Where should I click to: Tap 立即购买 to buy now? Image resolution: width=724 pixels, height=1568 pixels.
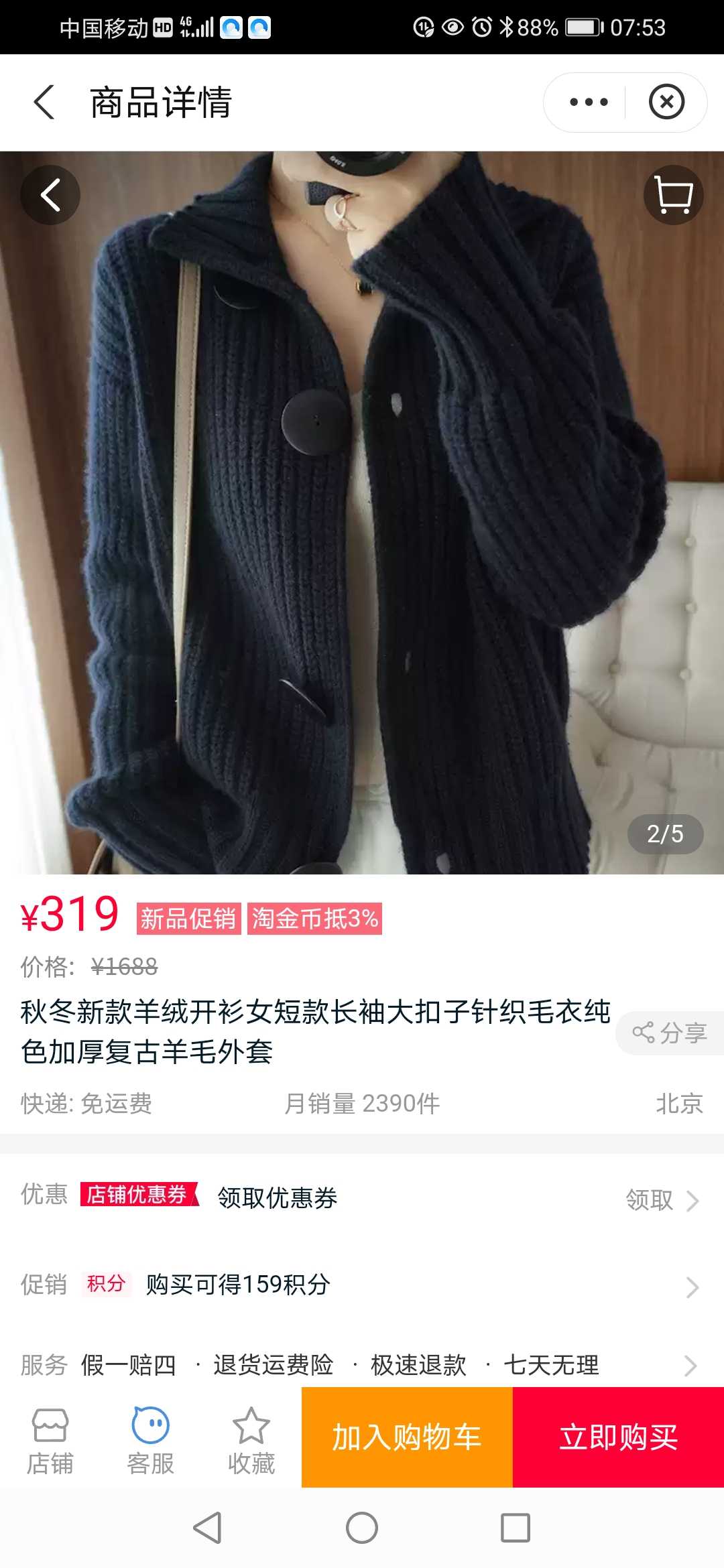point(618,1437)
